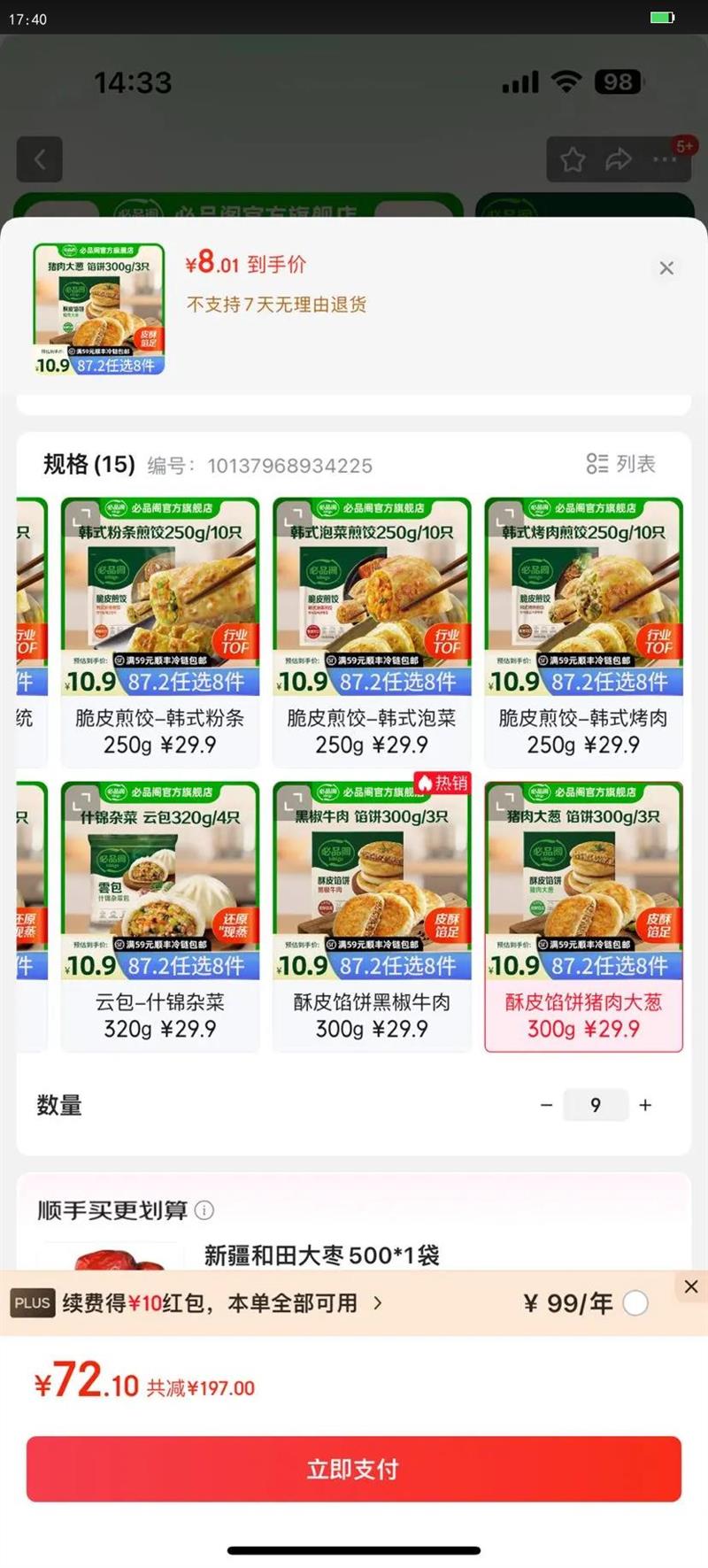The width and height of the screenshot is (708, 1568).
Task: Increase quantity with the plus stepper
Action: (x=645, y=1105)
